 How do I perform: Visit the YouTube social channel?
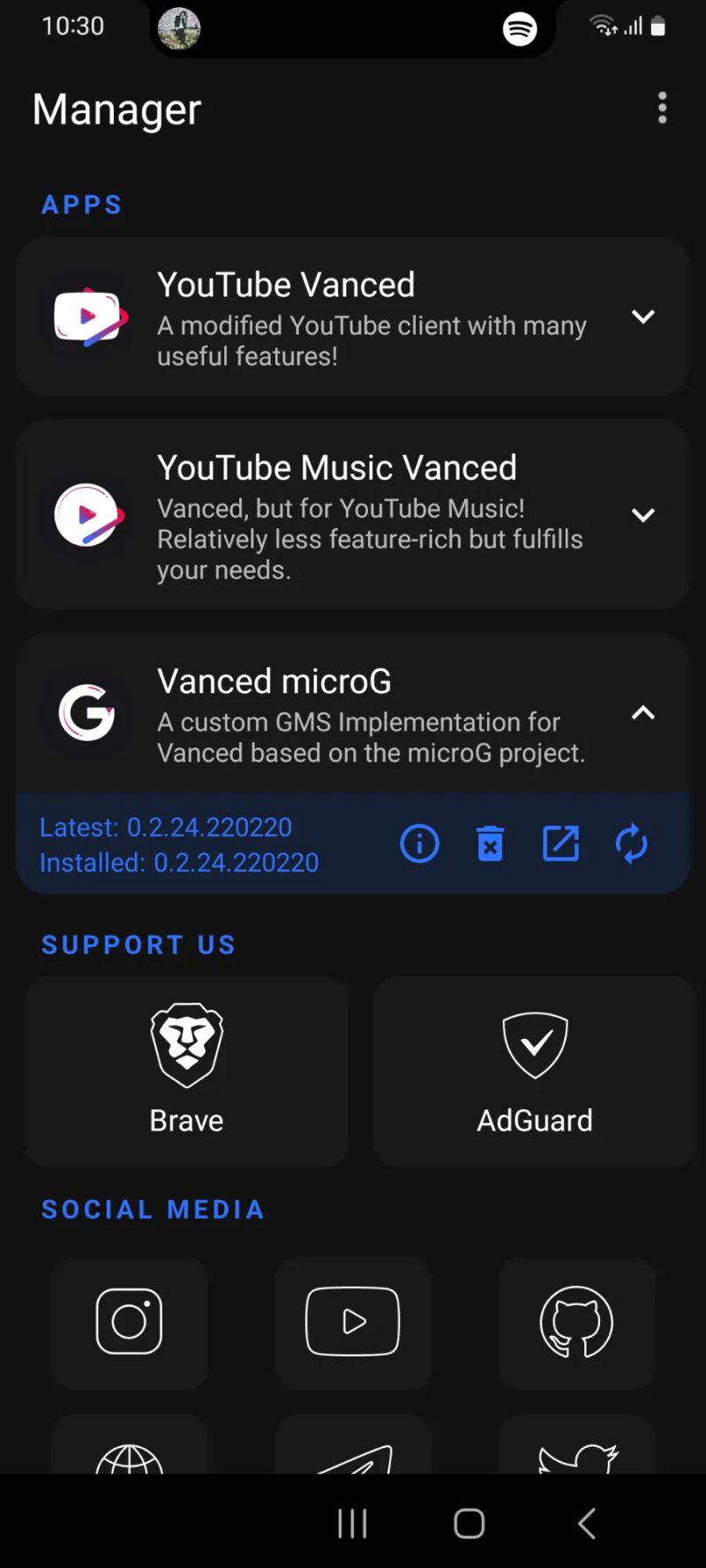pyautogui.click(x=353, y=1322)
